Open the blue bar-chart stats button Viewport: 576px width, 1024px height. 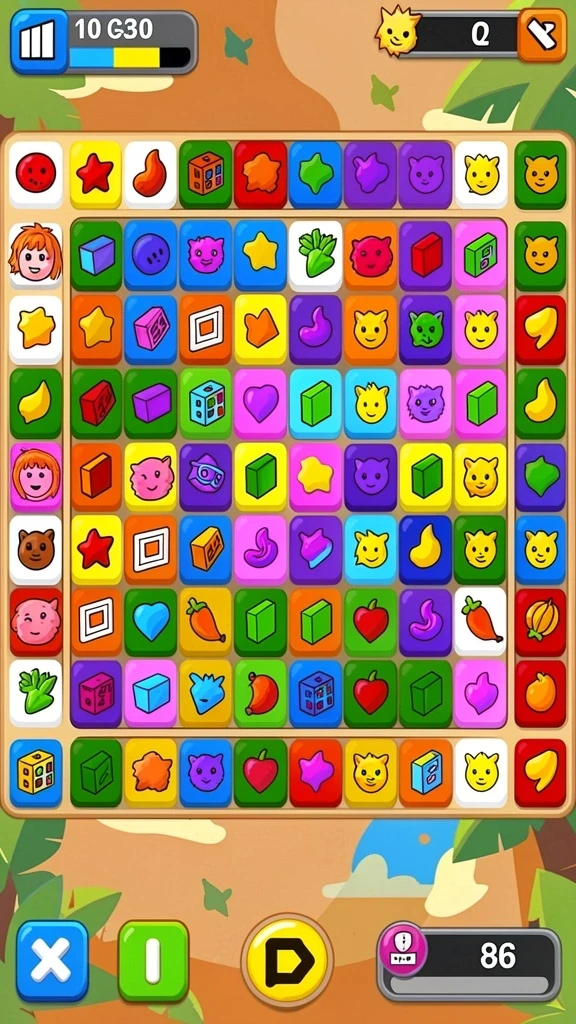coord(39,41)
